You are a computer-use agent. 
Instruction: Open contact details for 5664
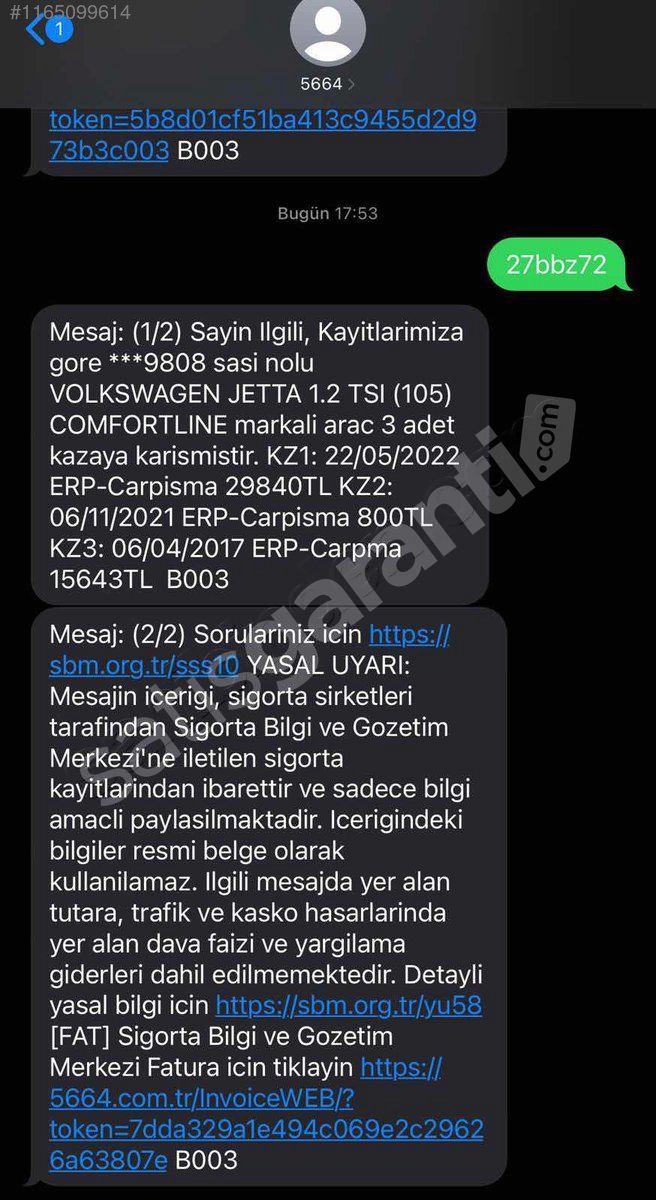(328, 47)
